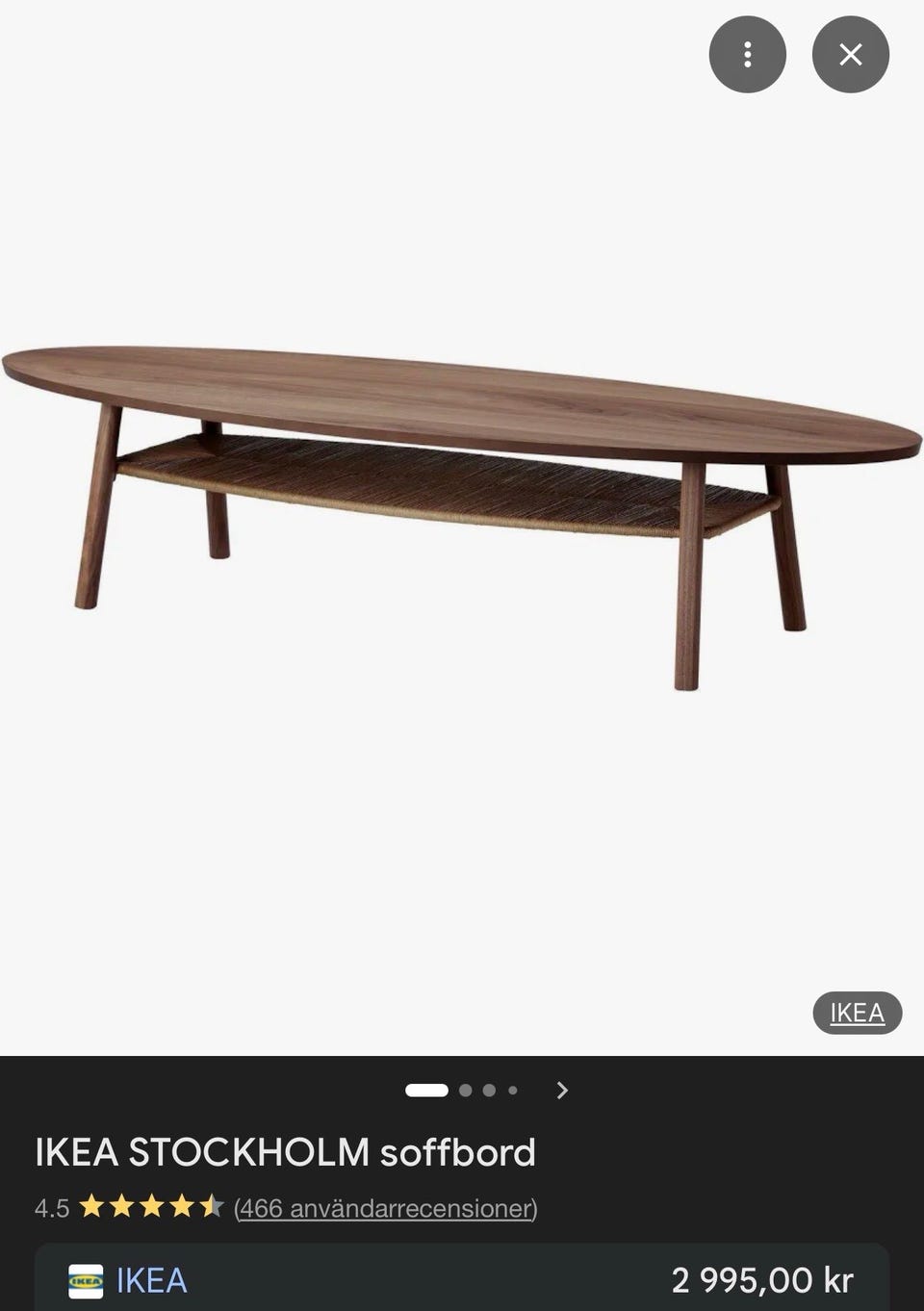This screenshot has height=1311, width=924.
Task: Open the three-dot overflow menu
Action: click(x=747, y=55)
